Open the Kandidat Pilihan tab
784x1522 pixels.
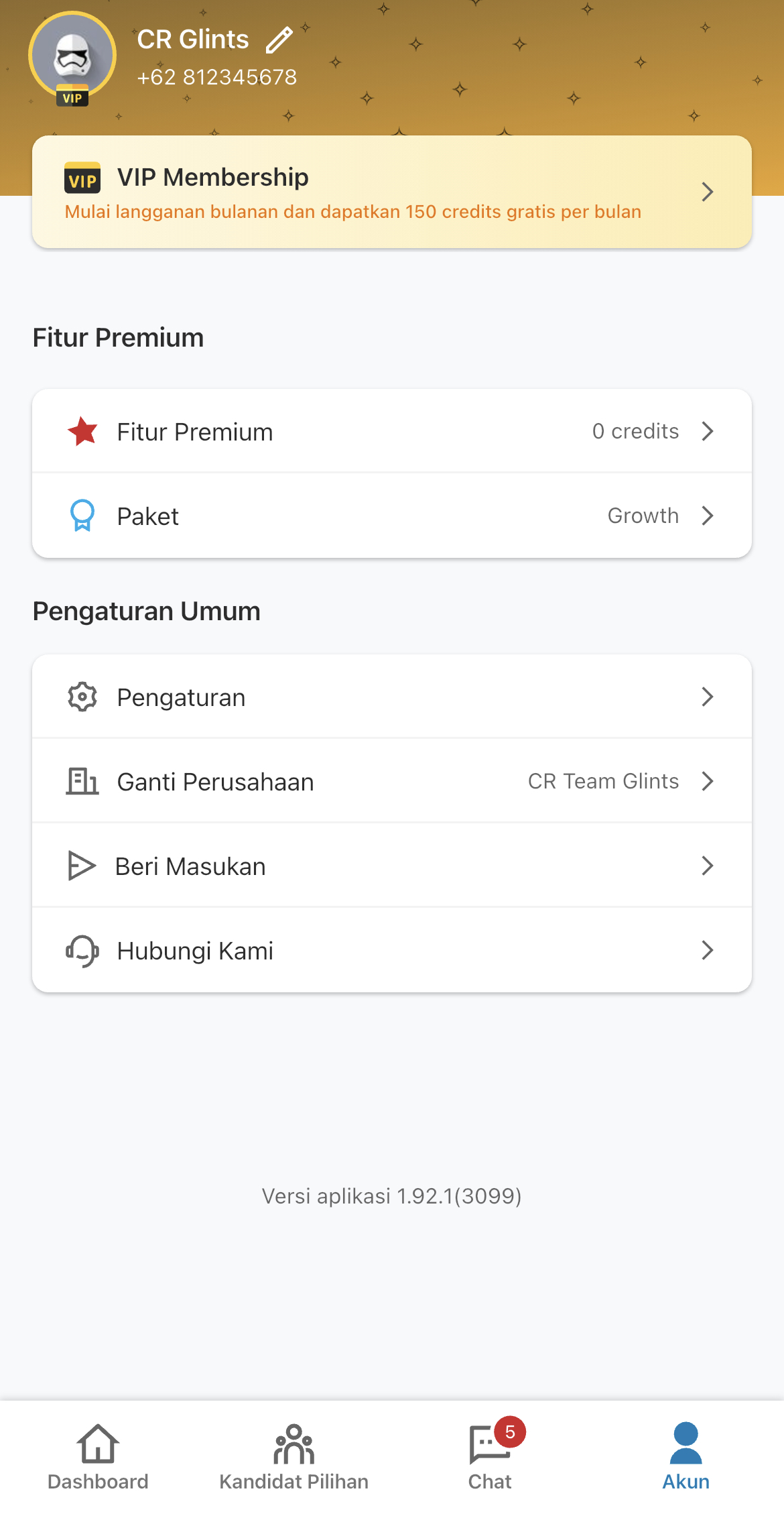[x=293, y=1455]
